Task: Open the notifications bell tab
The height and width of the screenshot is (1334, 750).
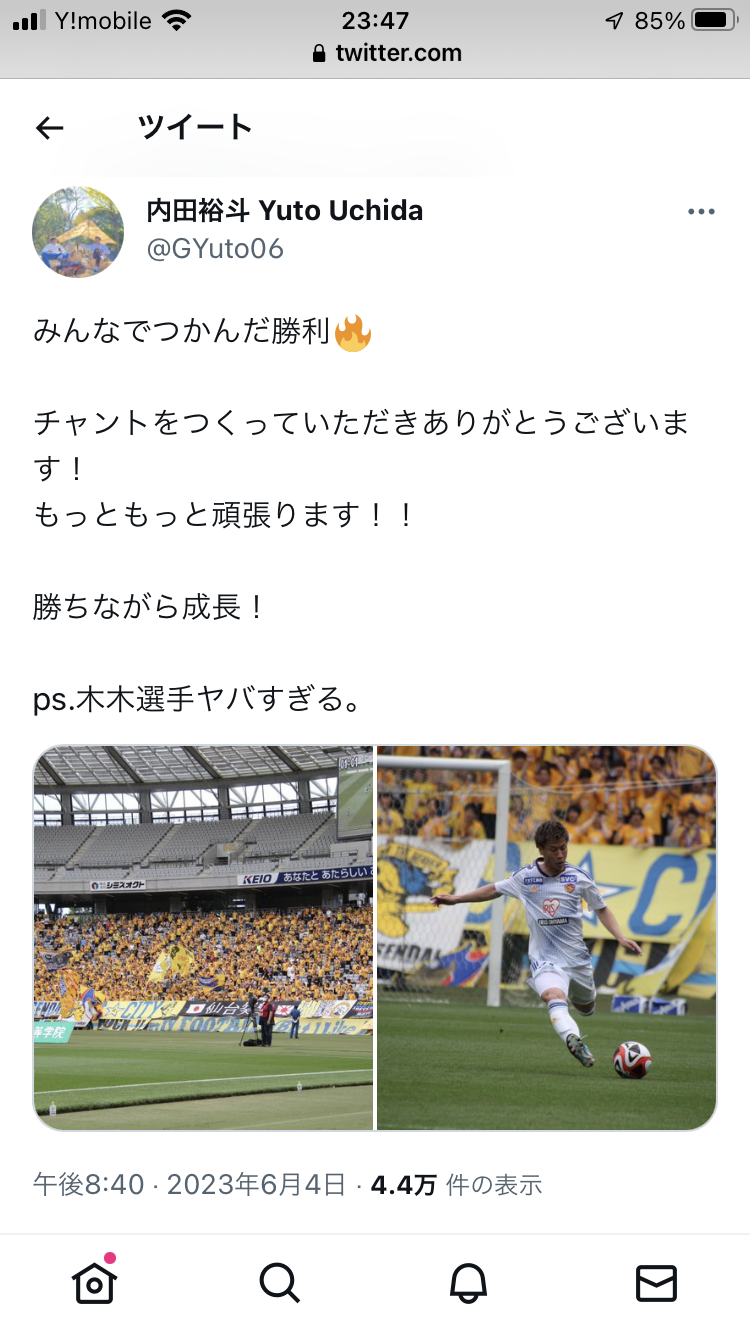Action: coord(468,1282)
